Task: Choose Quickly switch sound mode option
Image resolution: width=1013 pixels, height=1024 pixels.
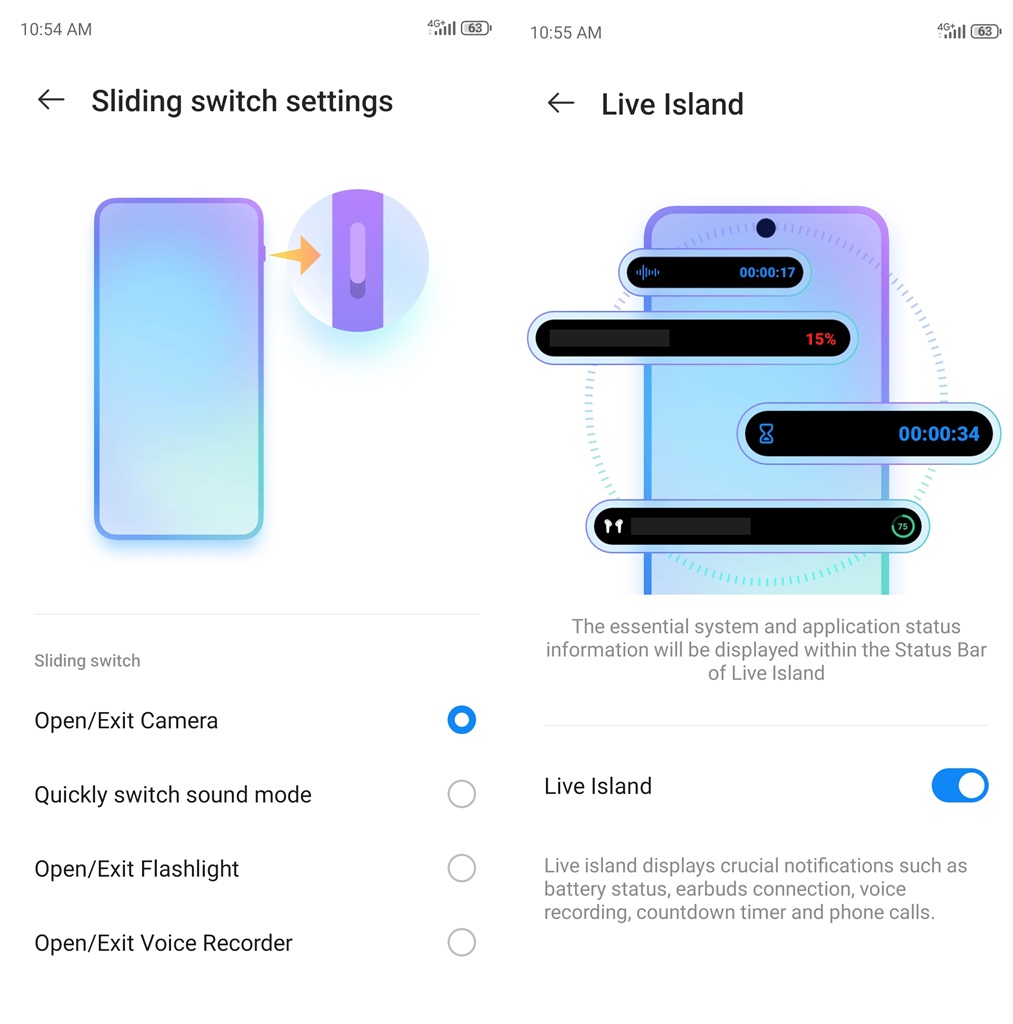Action: (461, 794)
